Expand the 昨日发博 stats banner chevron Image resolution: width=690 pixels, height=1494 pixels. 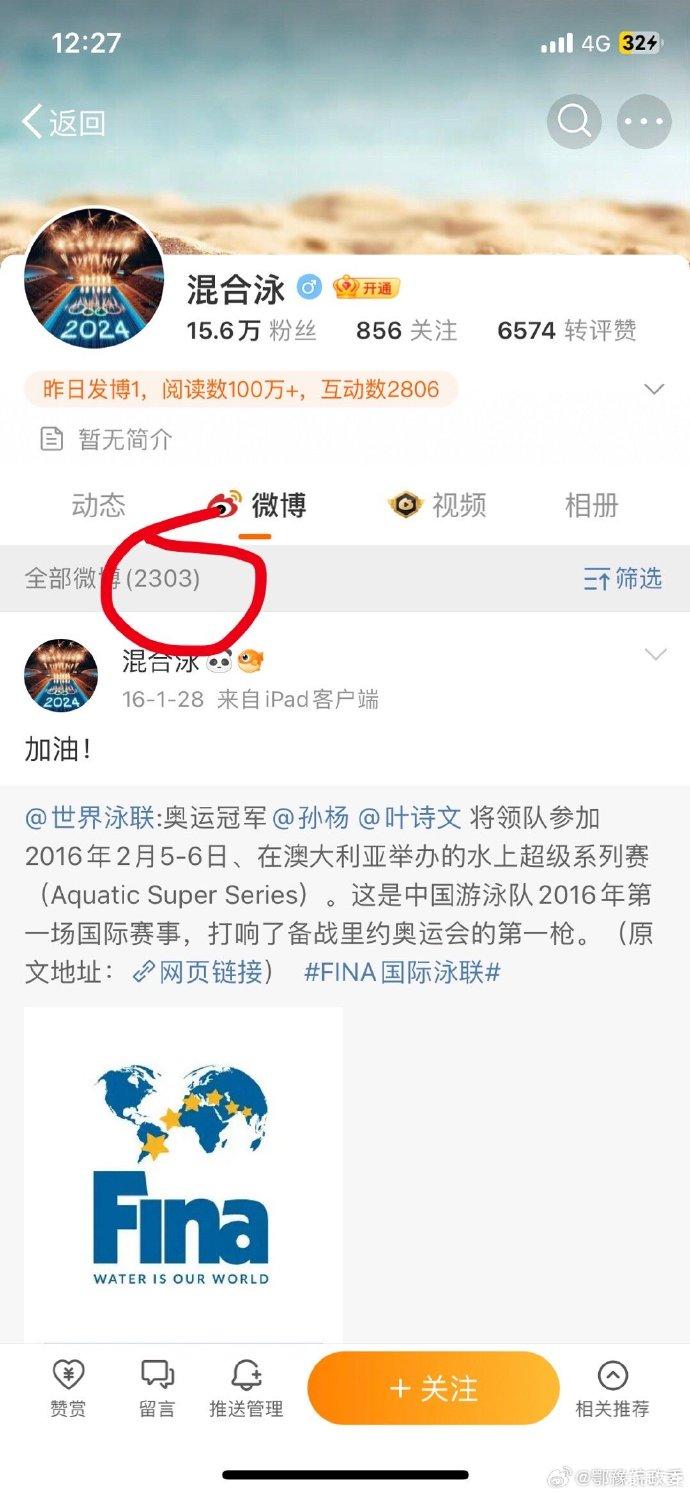[654, 389]
